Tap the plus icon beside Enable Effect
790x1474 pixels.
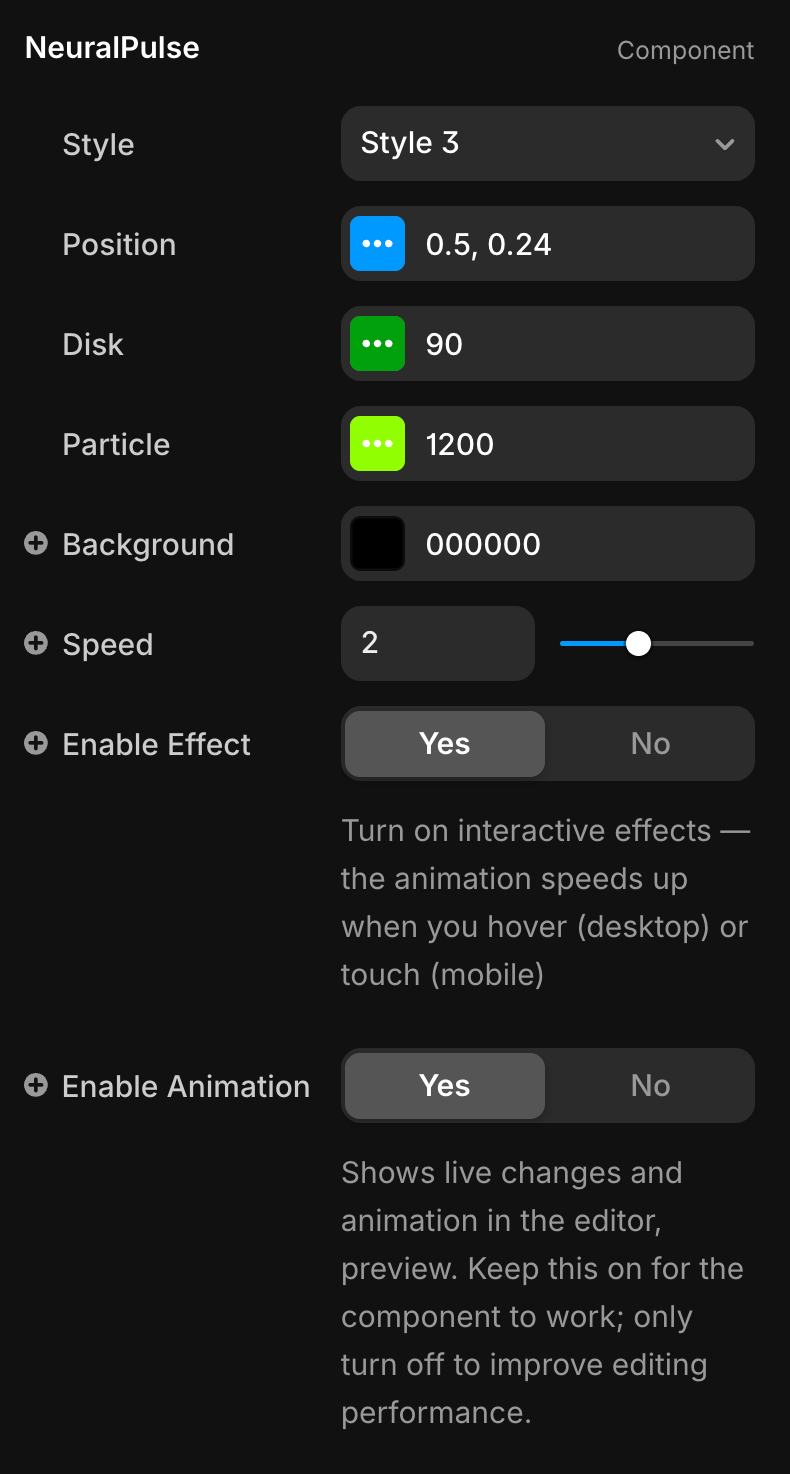(36, 743)
